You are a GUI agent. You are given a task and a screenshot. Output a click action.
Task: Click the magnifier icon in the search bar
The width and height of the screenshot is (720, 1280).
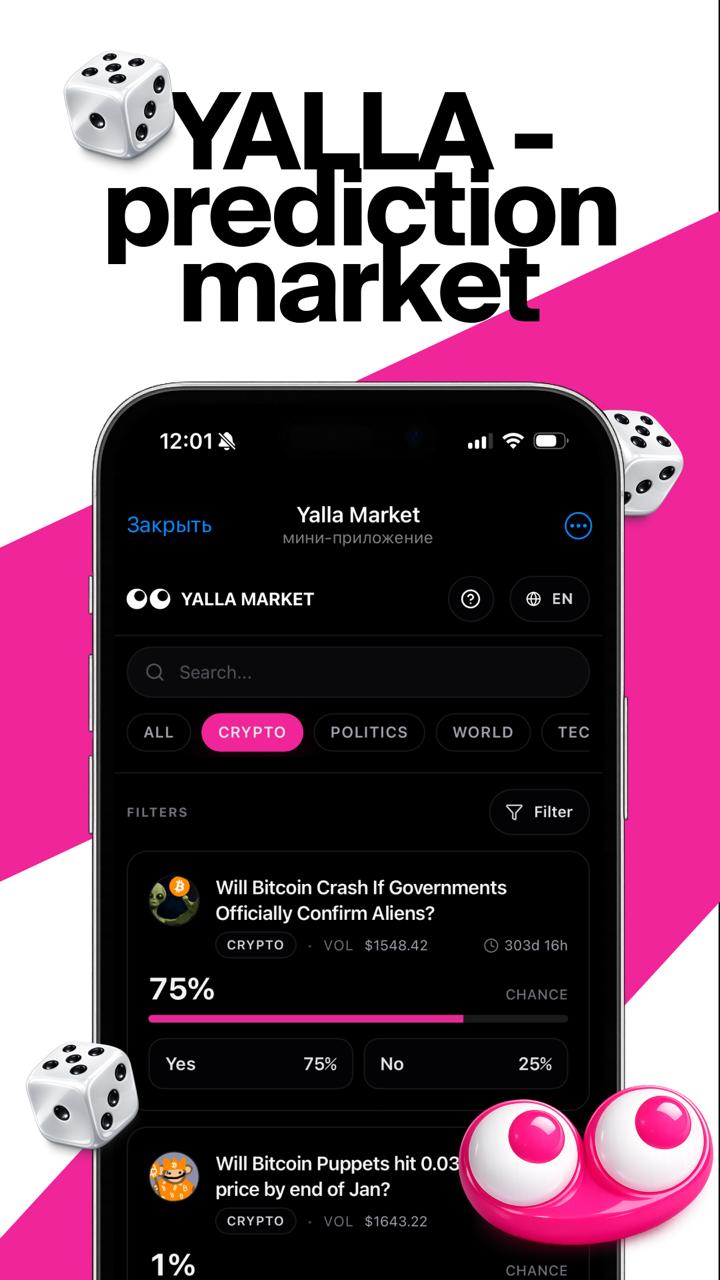(x=155, y=672)
